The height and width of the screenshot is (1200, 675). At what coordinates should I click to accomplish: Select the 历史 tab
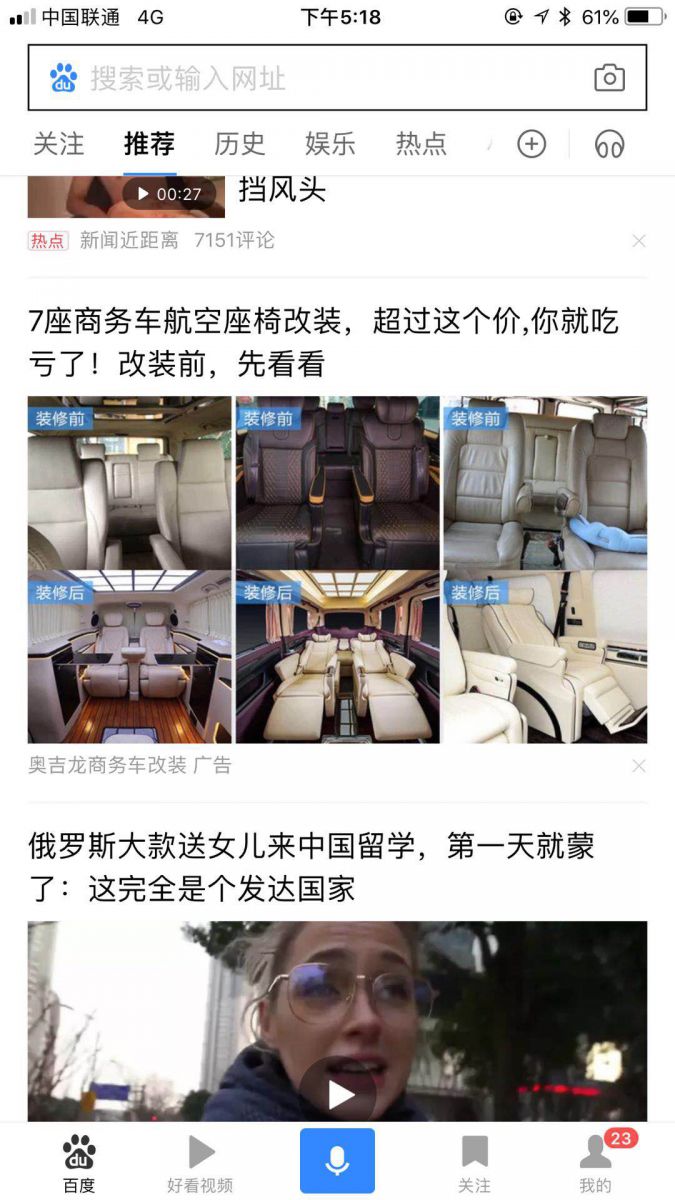pos(240,144)
